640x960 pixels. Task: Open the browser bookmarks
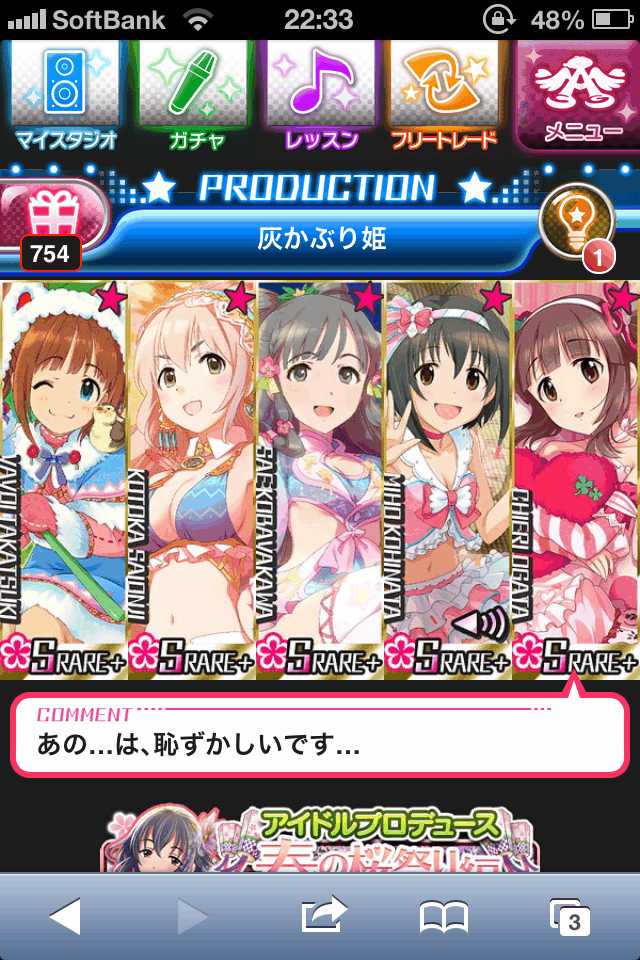coord(444,915)
